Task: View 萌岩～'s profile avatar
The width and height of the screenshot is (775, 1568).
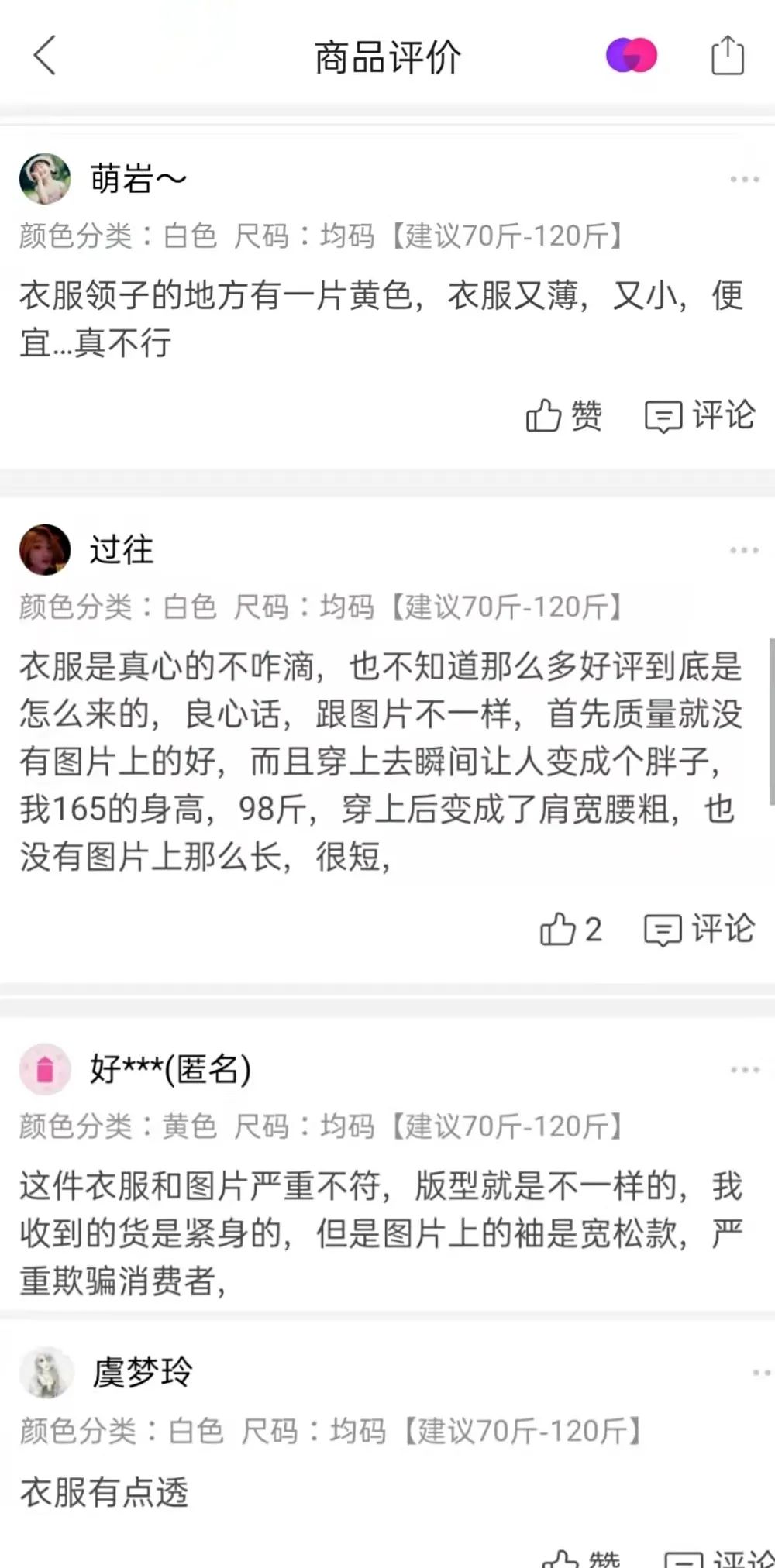Action: 45,179
